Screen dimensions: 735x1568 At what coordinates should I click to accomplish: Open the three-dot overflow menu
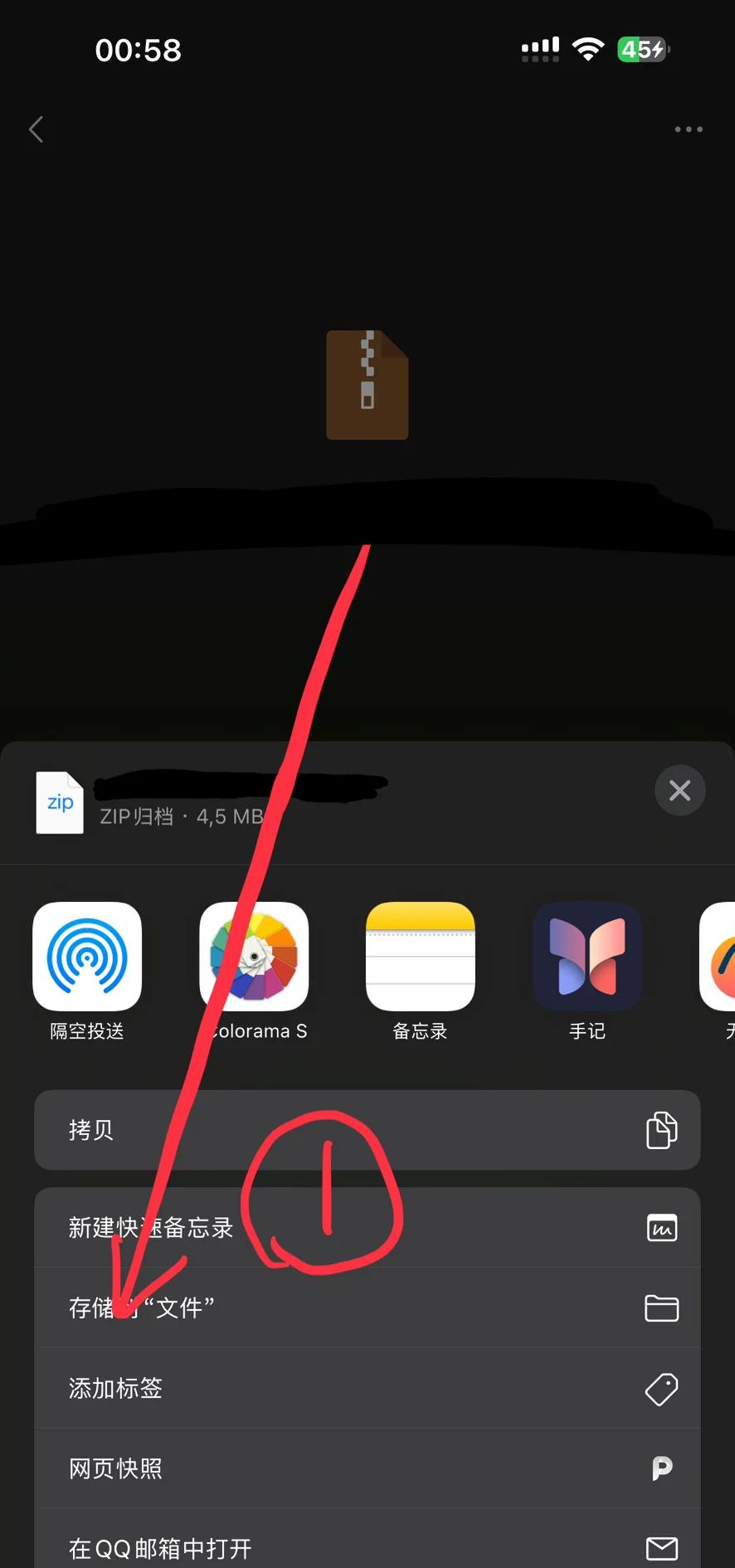pyautogui.click(x=688, y=129)
